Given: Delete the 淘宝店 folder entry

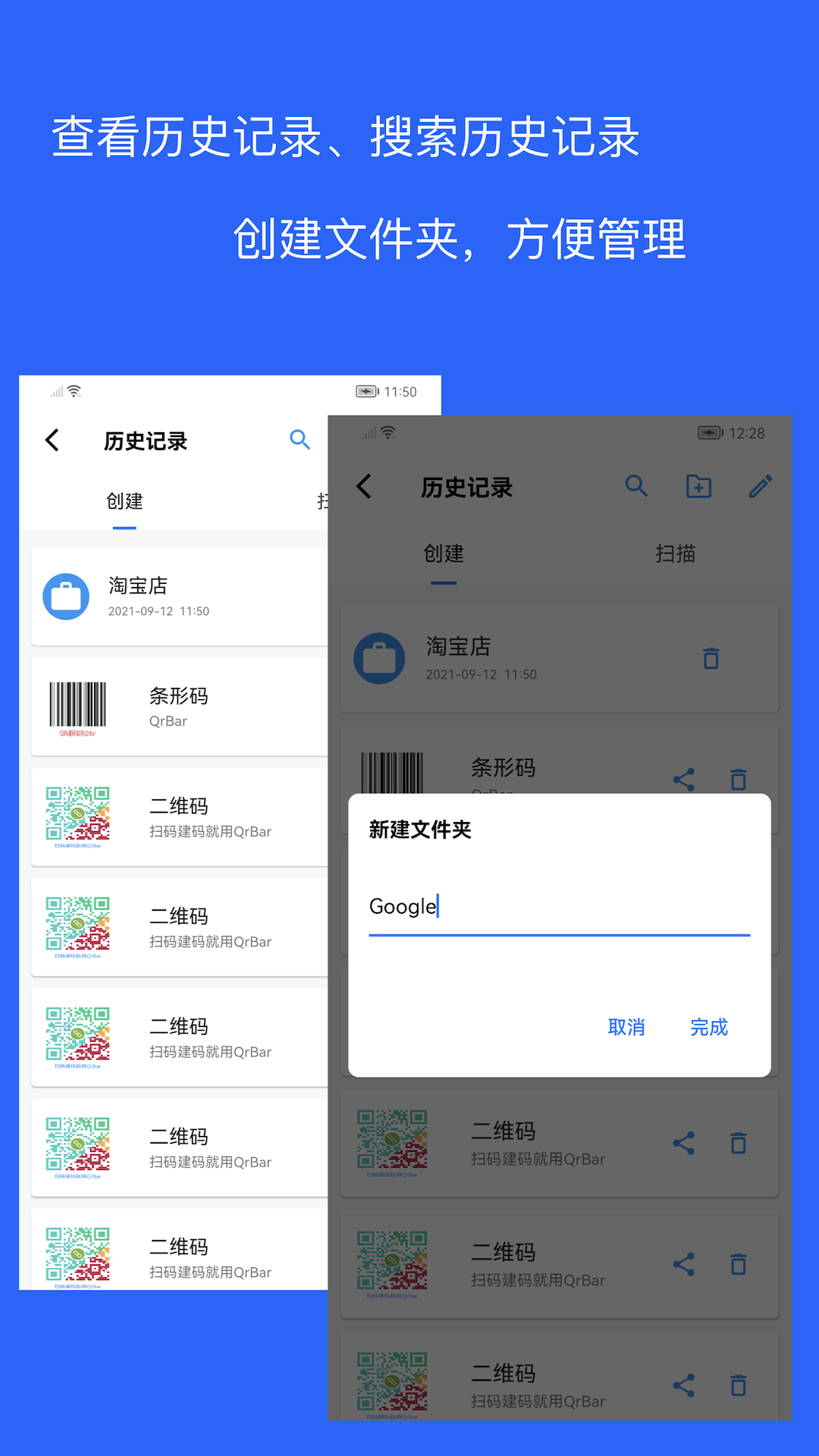Looking at the screenshot, I should coord(711,658).
